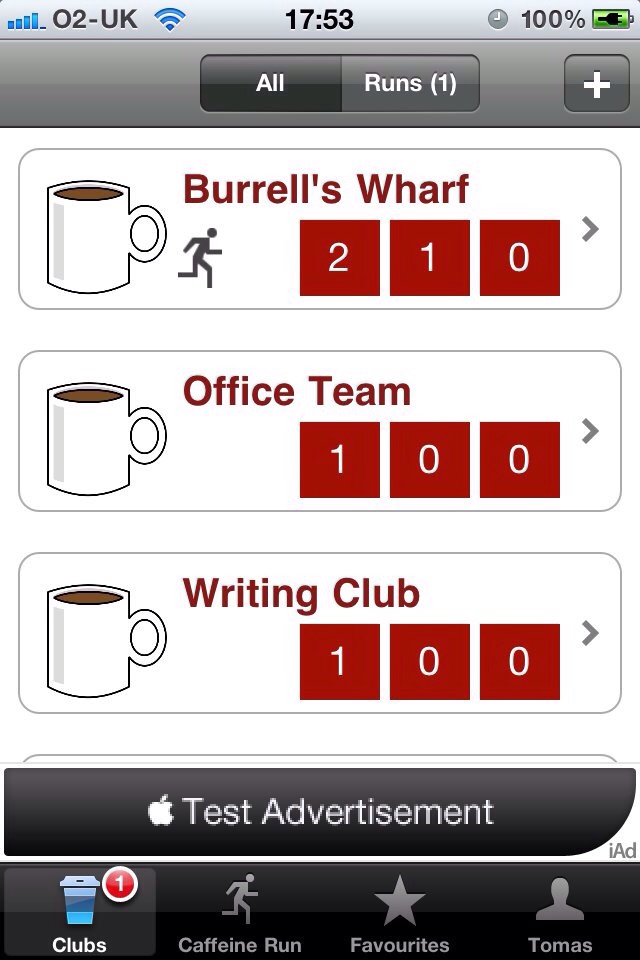640x960 pixels.
Task: Open the Tomas profile tab
Action: click(x=559, y=912)
